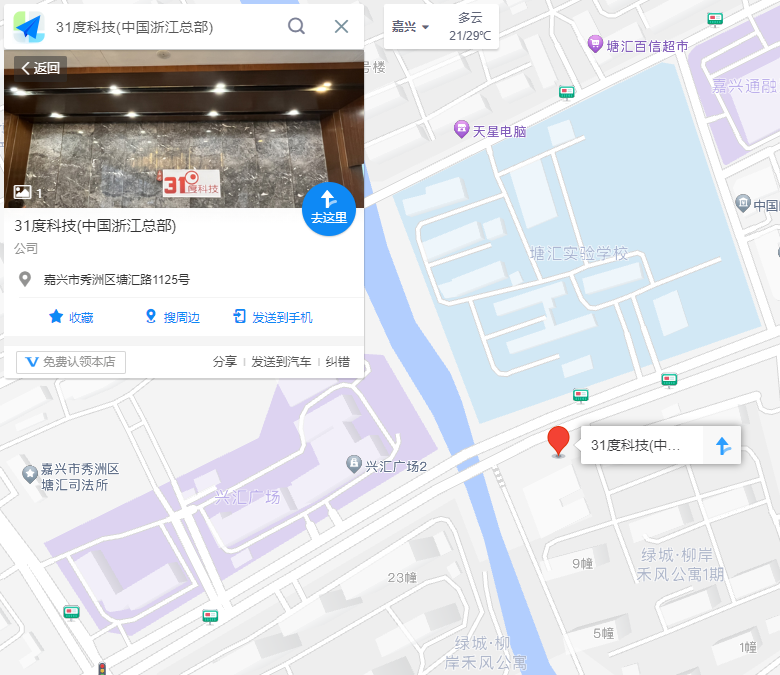Save the place with 收藏
The width and height of the screenshot is (780, 675).
tap(71, 317)
